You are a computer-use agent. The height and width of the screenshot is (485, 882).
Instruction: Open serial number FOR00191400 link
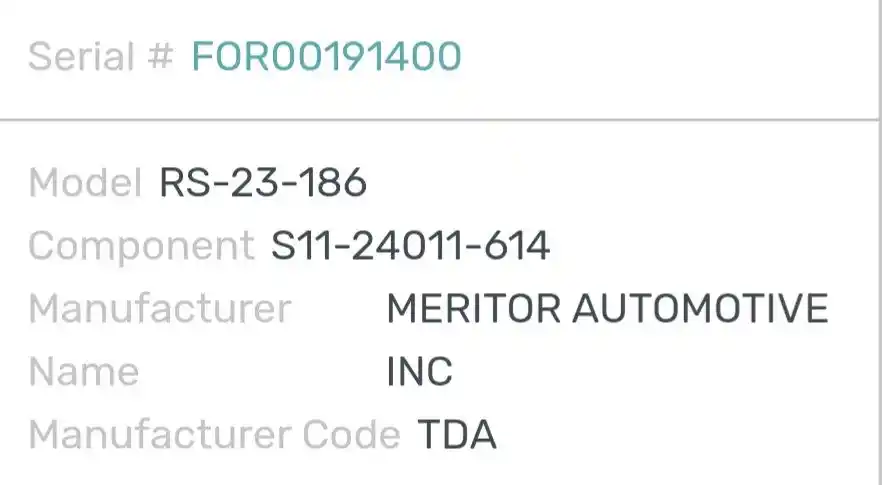[326, 57]
